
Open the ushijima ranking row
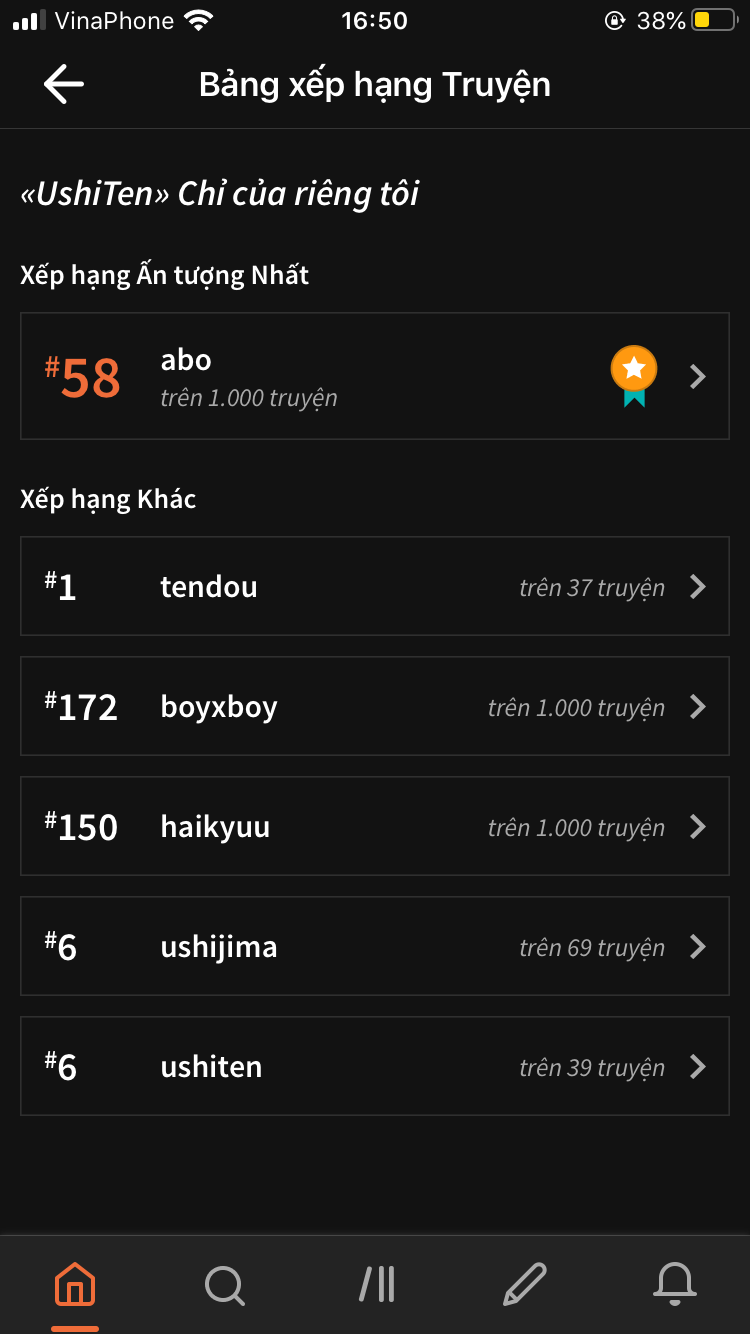tap(375, 946)
